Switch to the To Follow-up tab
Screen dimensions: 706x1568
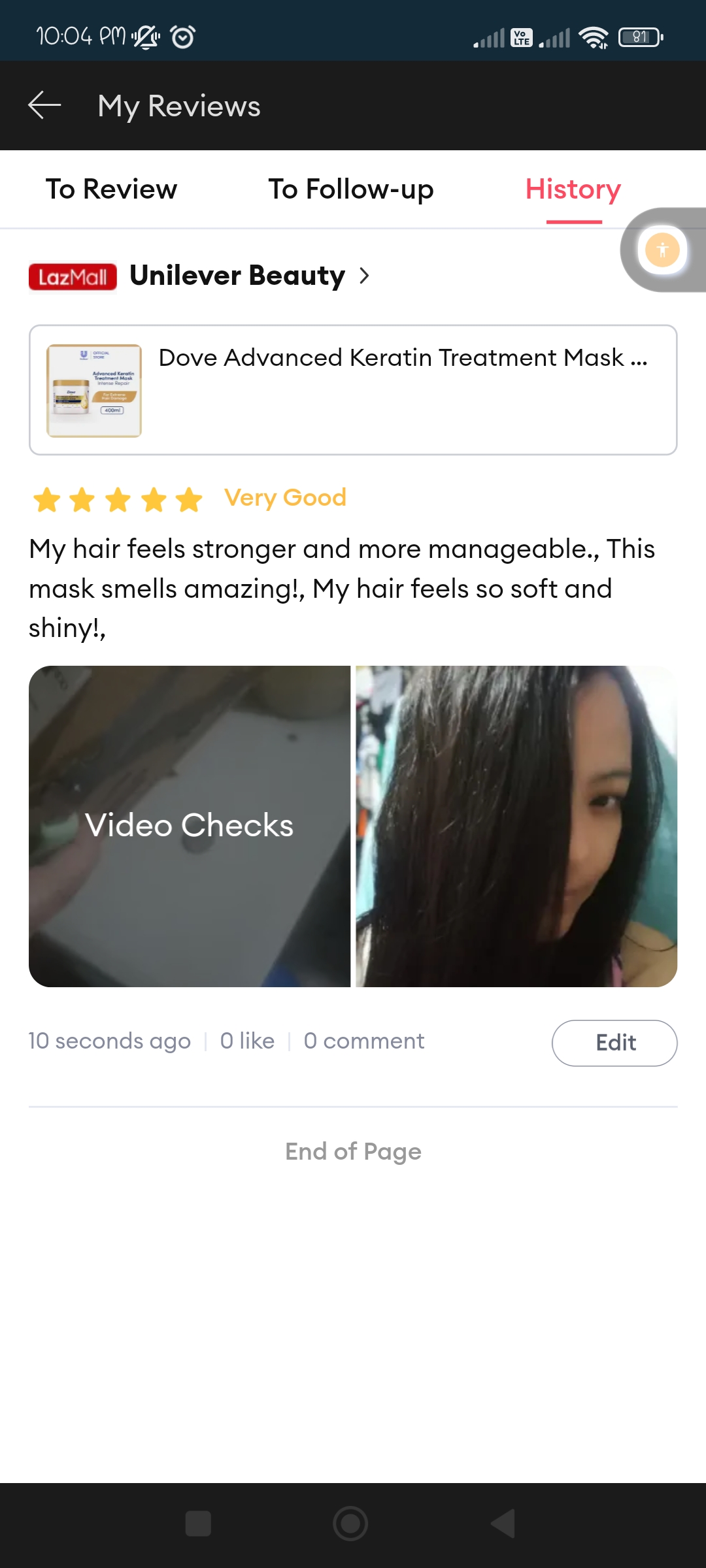click(x=351, y=189)
